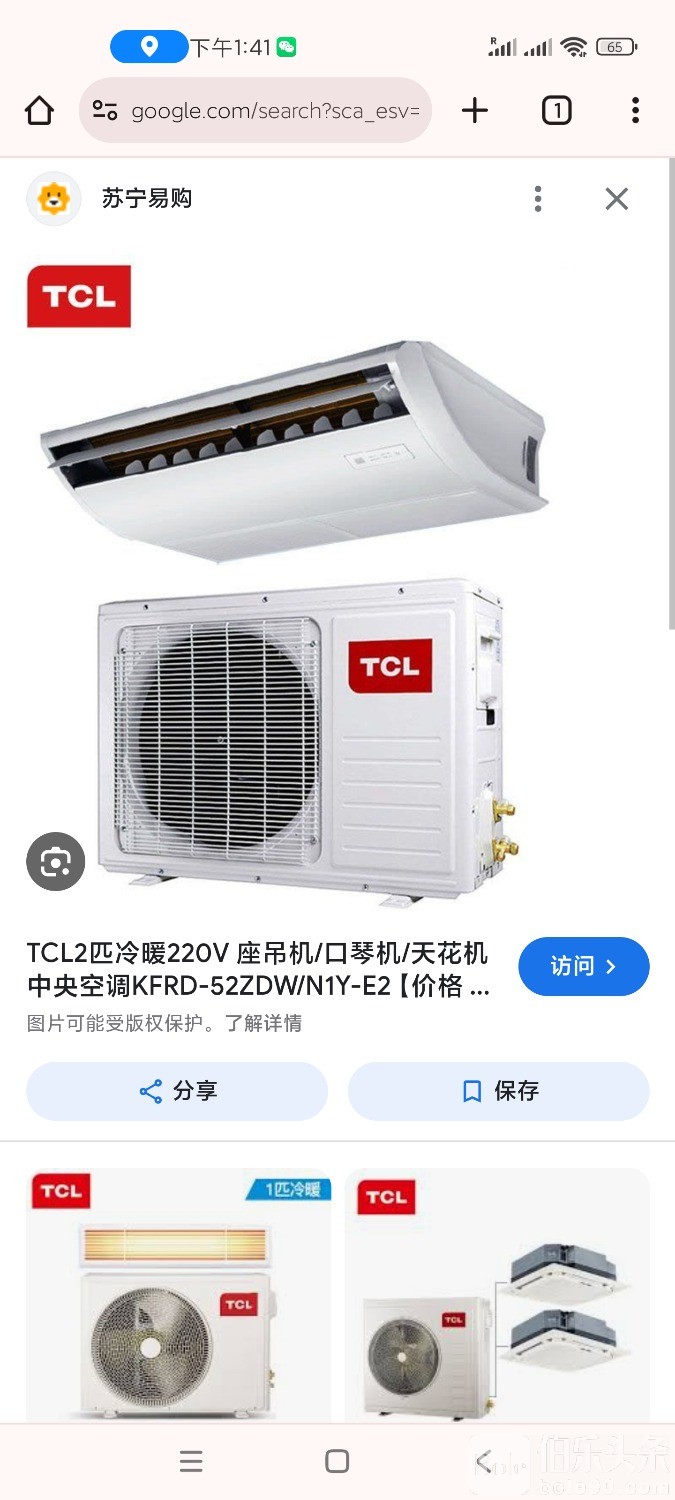
Task: Close the image preview panel
Action: (616, 199)
